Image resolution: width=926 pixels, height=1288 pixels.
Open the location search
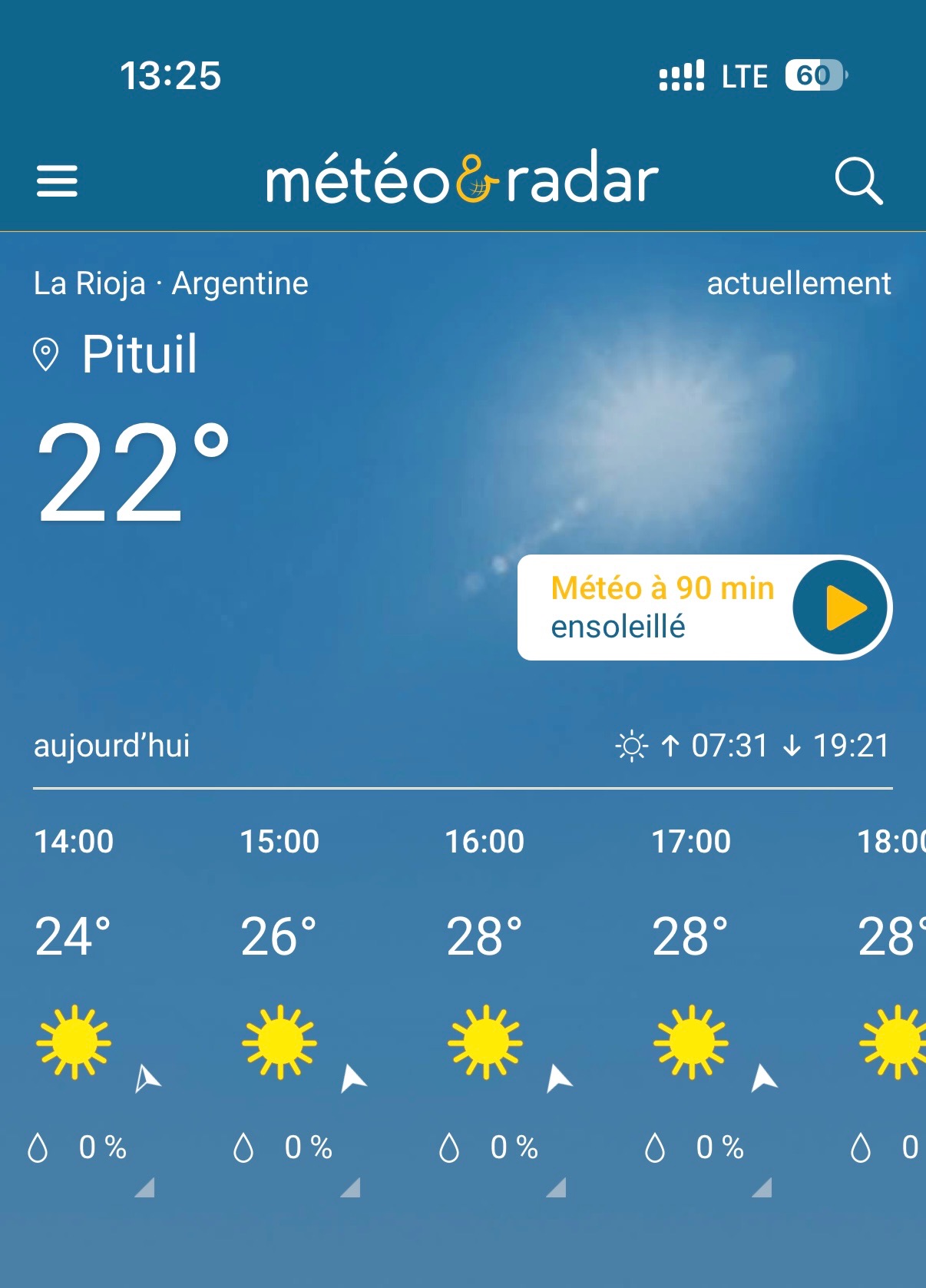[x=858, y=181]
